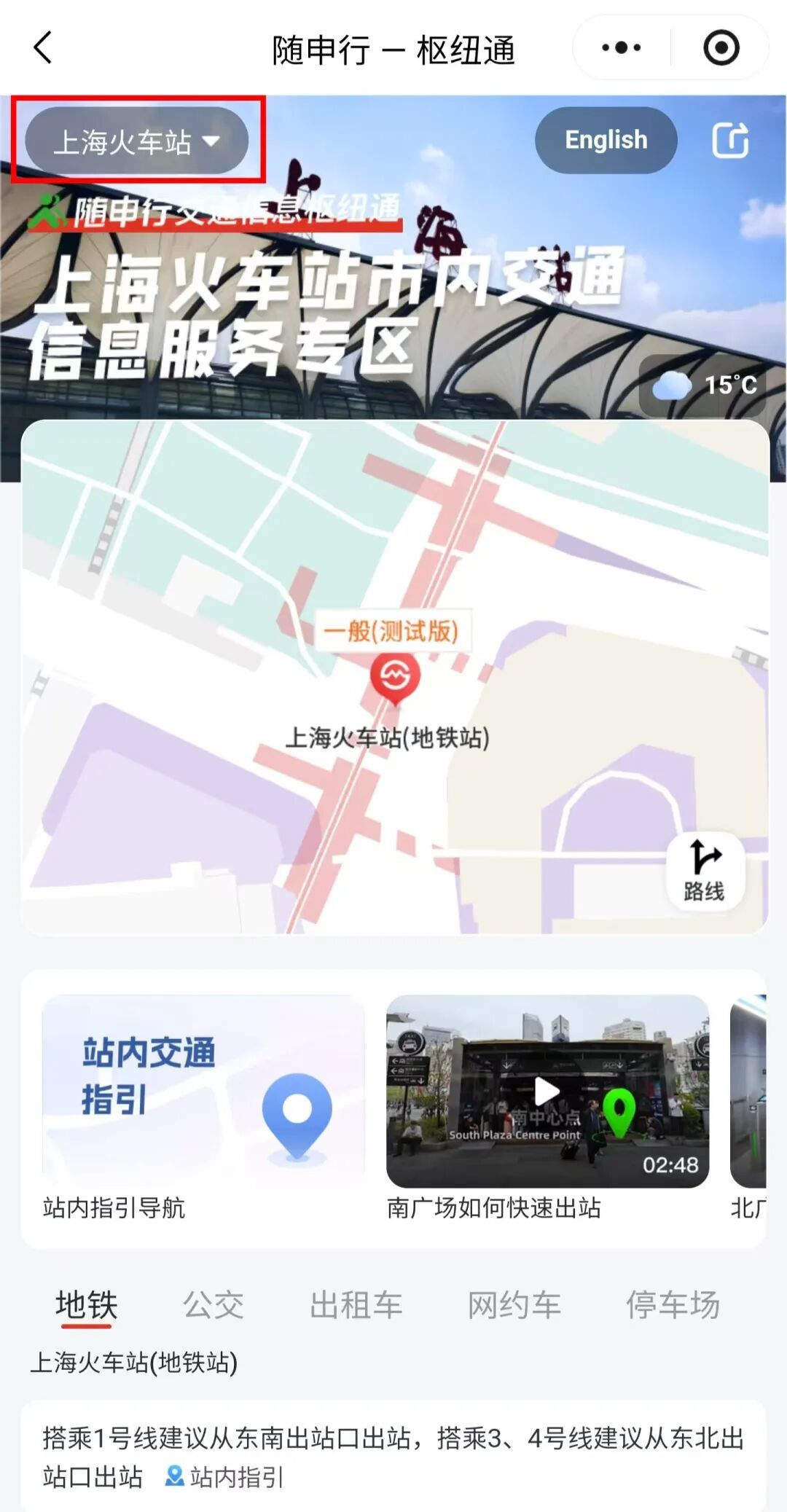Close the mini program via the circle icon
Image resolution: width=787 pixels, height=1512 pixels.
pos(721,48)
